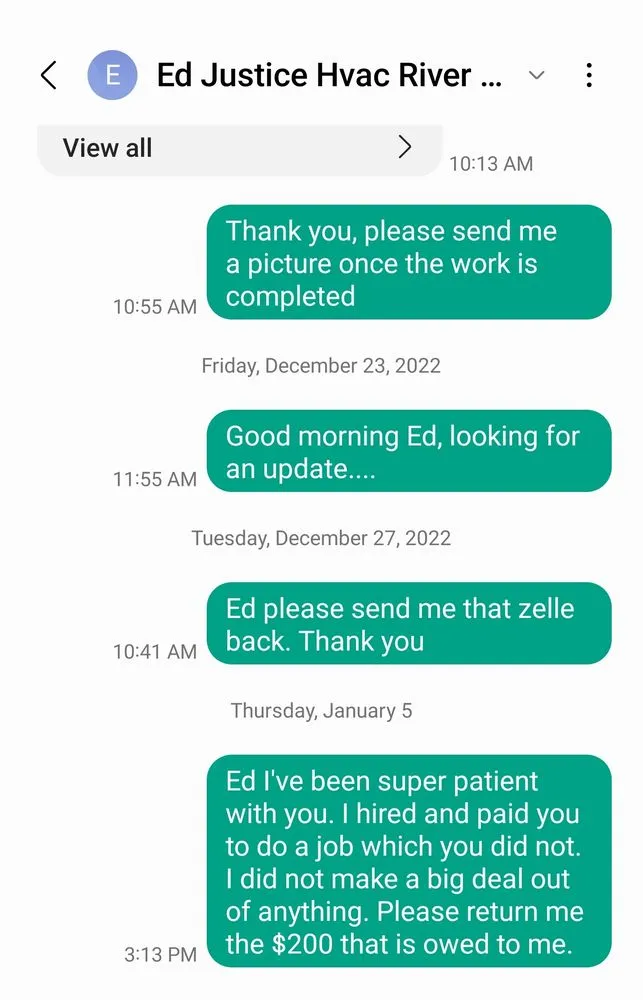Tap View all to see attachments
Image resolution: width=643 pixels, height=1000 pixels.
[238, 148]
